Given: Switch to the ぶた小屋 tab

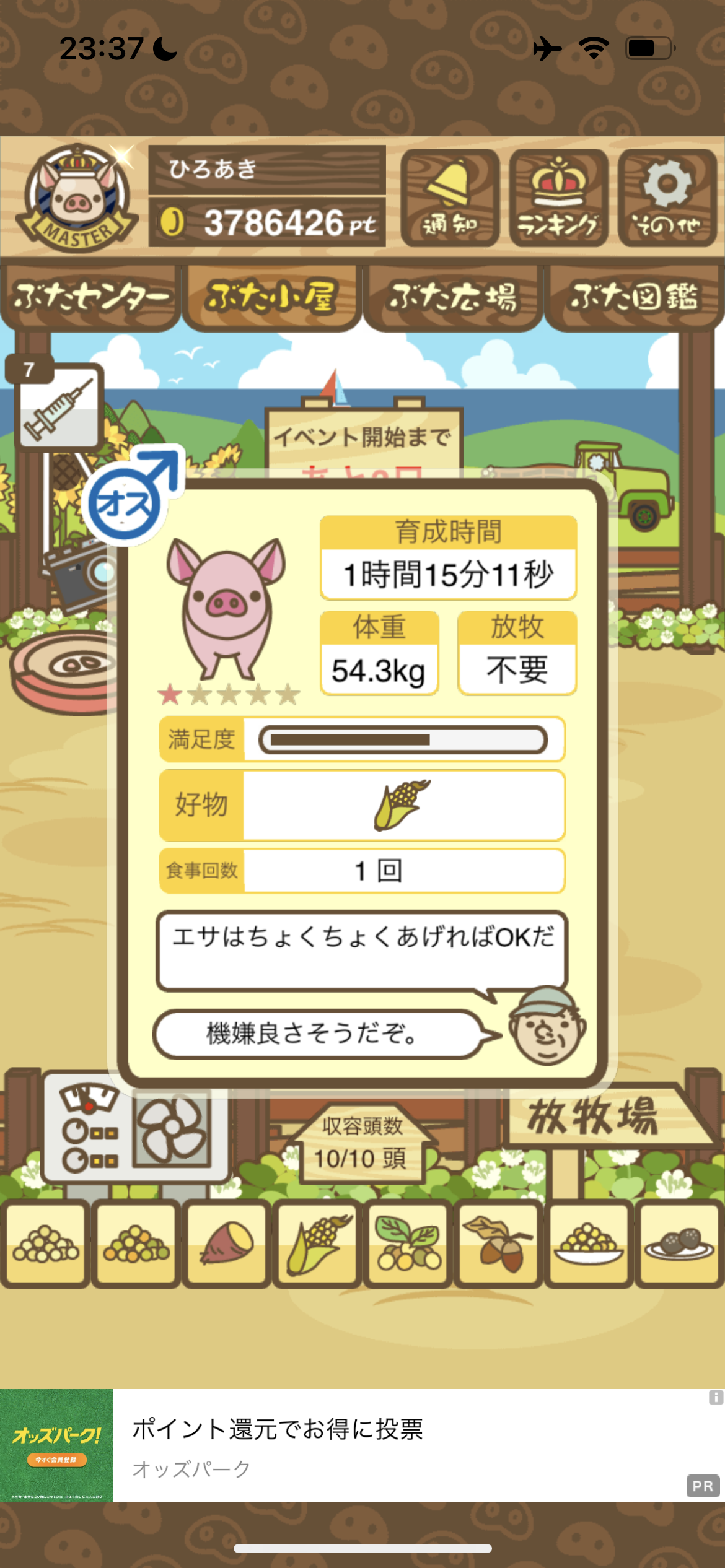Looking at the screenshot, I should coord(272,297).
